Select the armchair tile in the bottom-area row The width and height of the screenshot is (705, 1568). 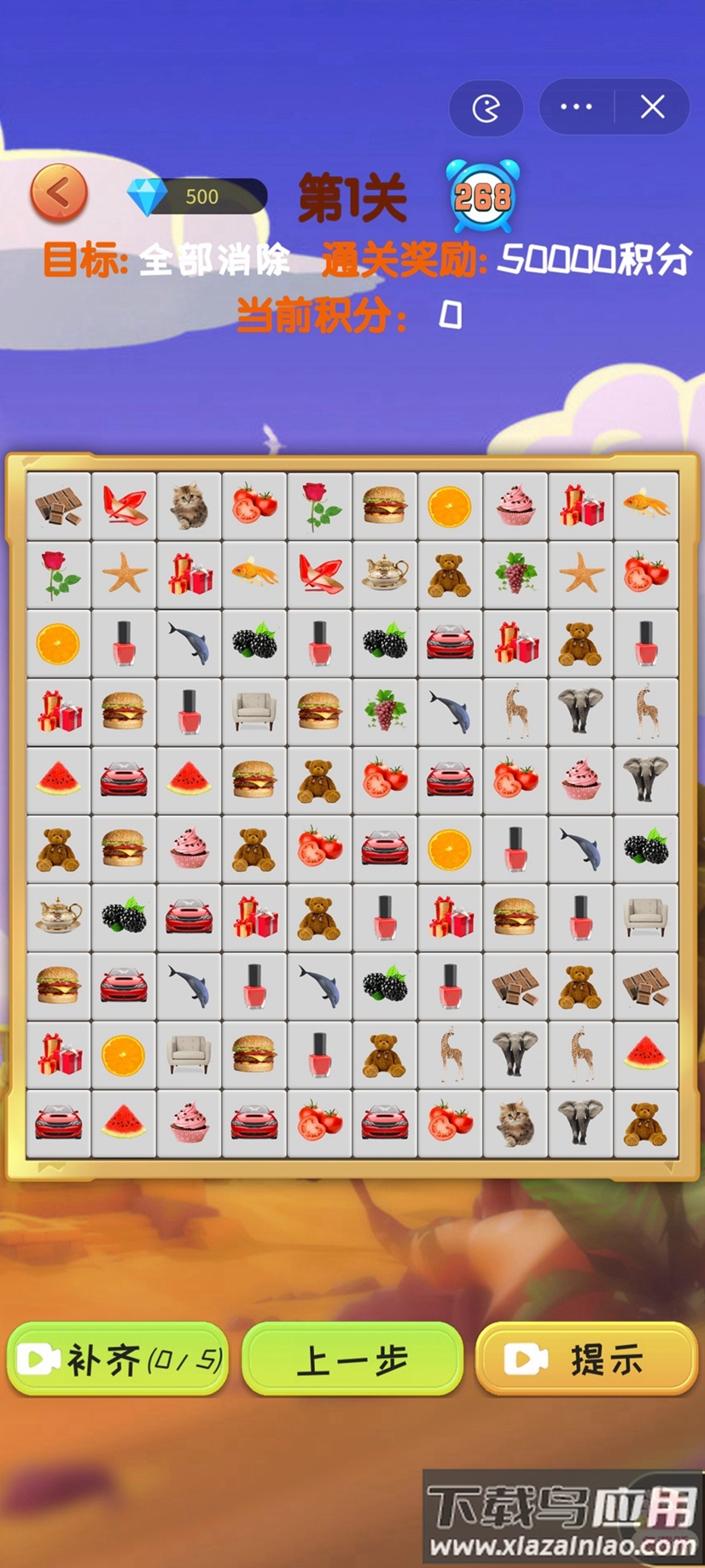click(189, 1055)
